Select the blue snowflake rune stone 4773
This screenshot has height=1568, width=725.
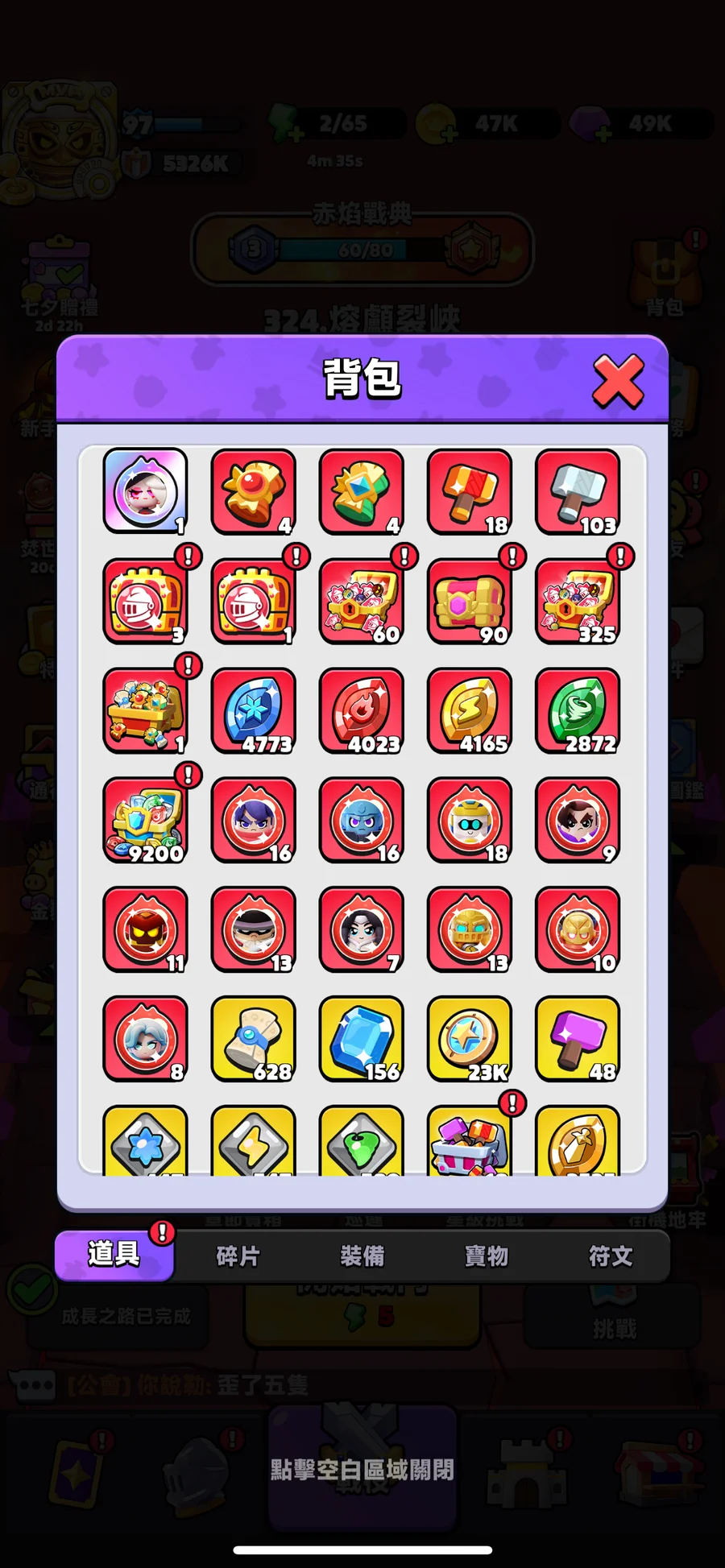(x=254, y=711)
